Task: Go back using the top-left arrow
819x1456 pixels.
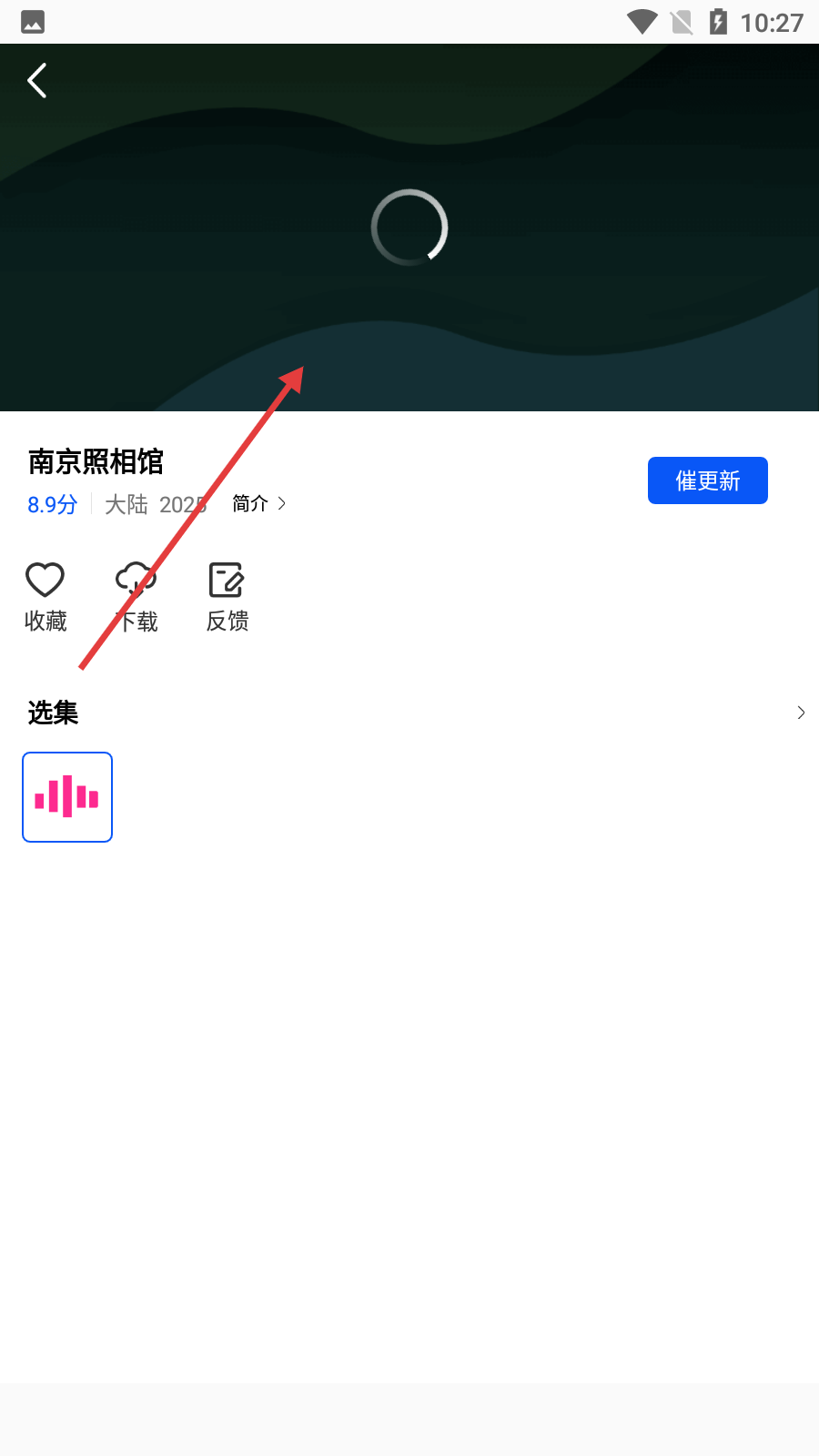Action: [37, 81]
